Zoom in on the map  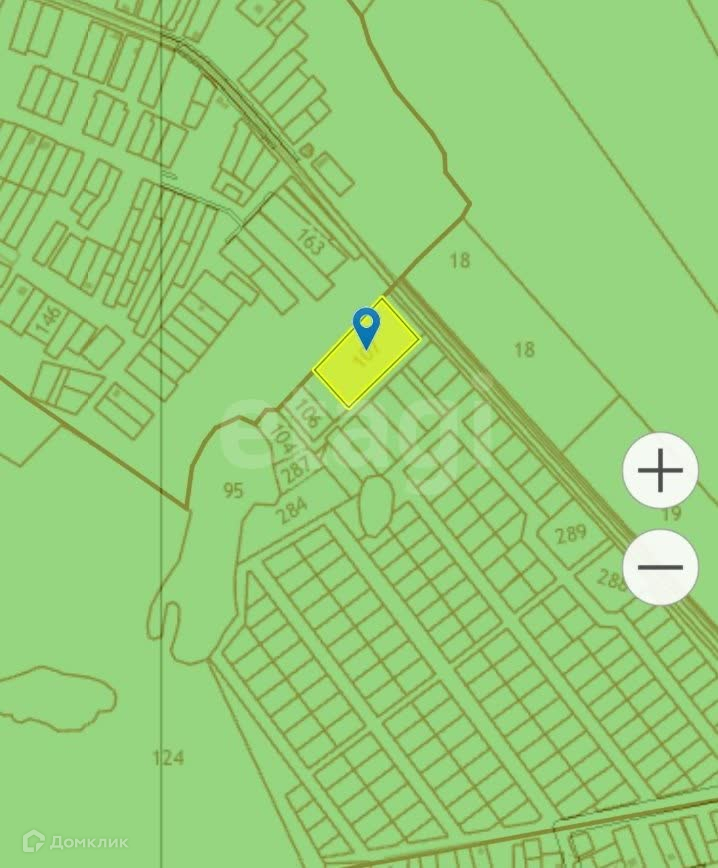[x=660, y=470]
